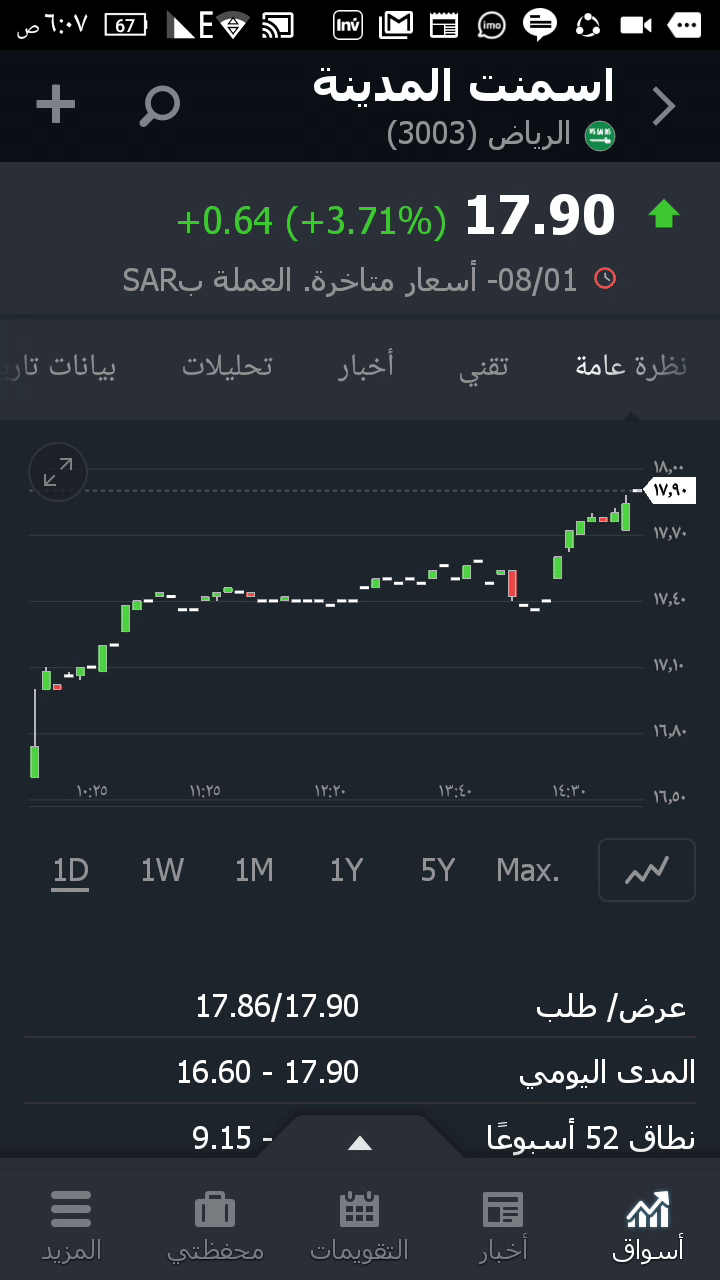Expand the bottom panel arrow
The image size is (720, 1280).
coord(360,1143)
